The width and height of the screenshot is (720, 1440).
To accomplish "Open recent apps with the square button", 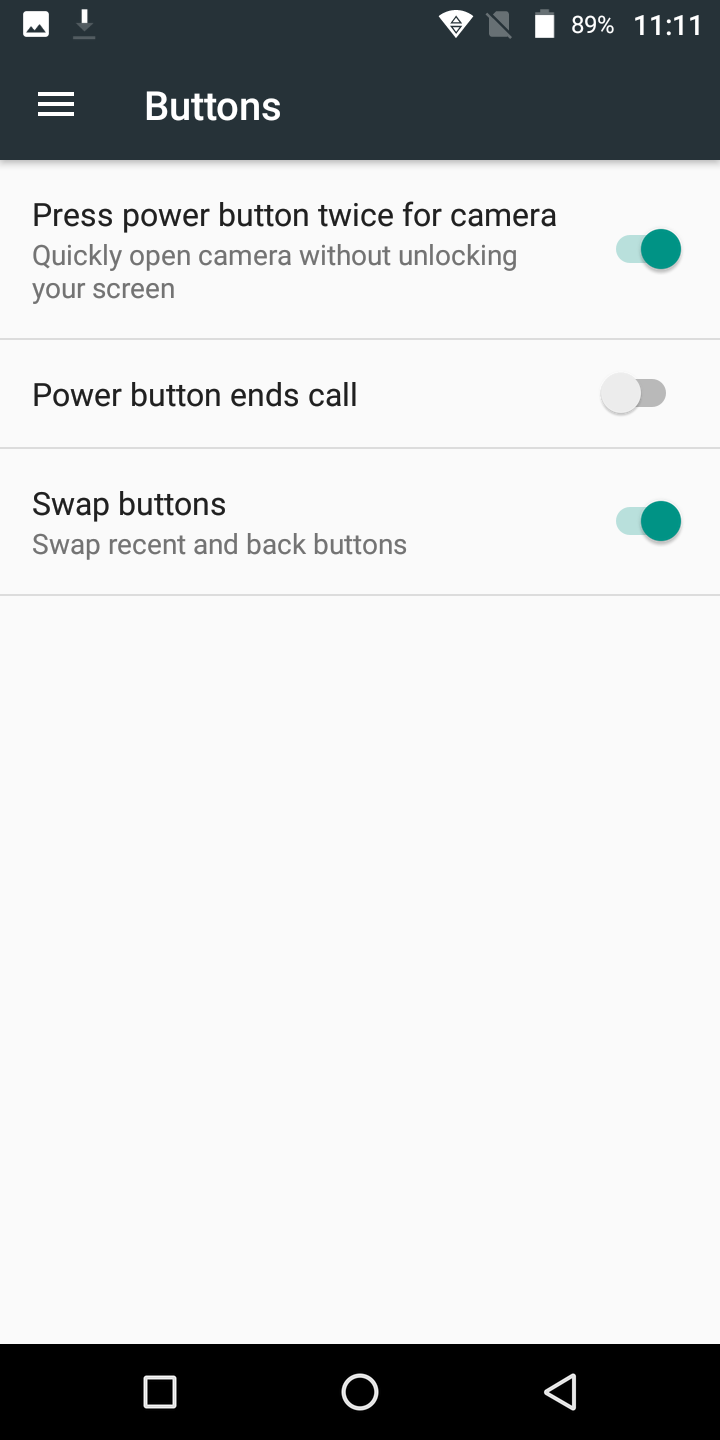I will pyautogui.click(x=160, y=1392).
